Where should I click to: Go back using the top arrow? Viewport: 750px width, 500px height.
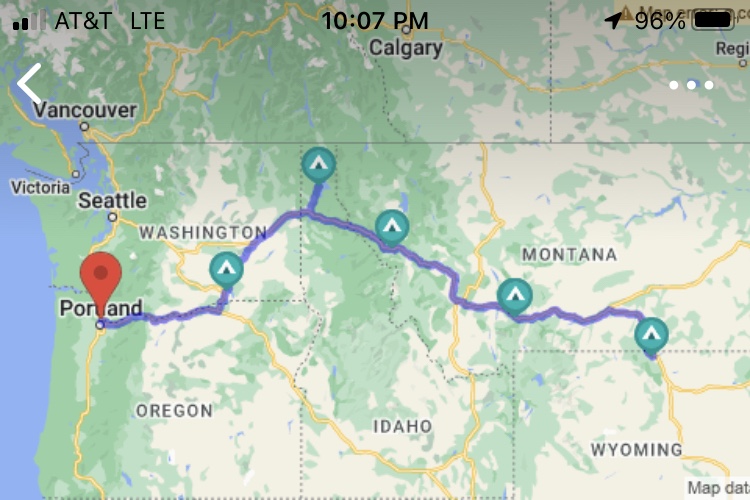(x=30, y=84)
